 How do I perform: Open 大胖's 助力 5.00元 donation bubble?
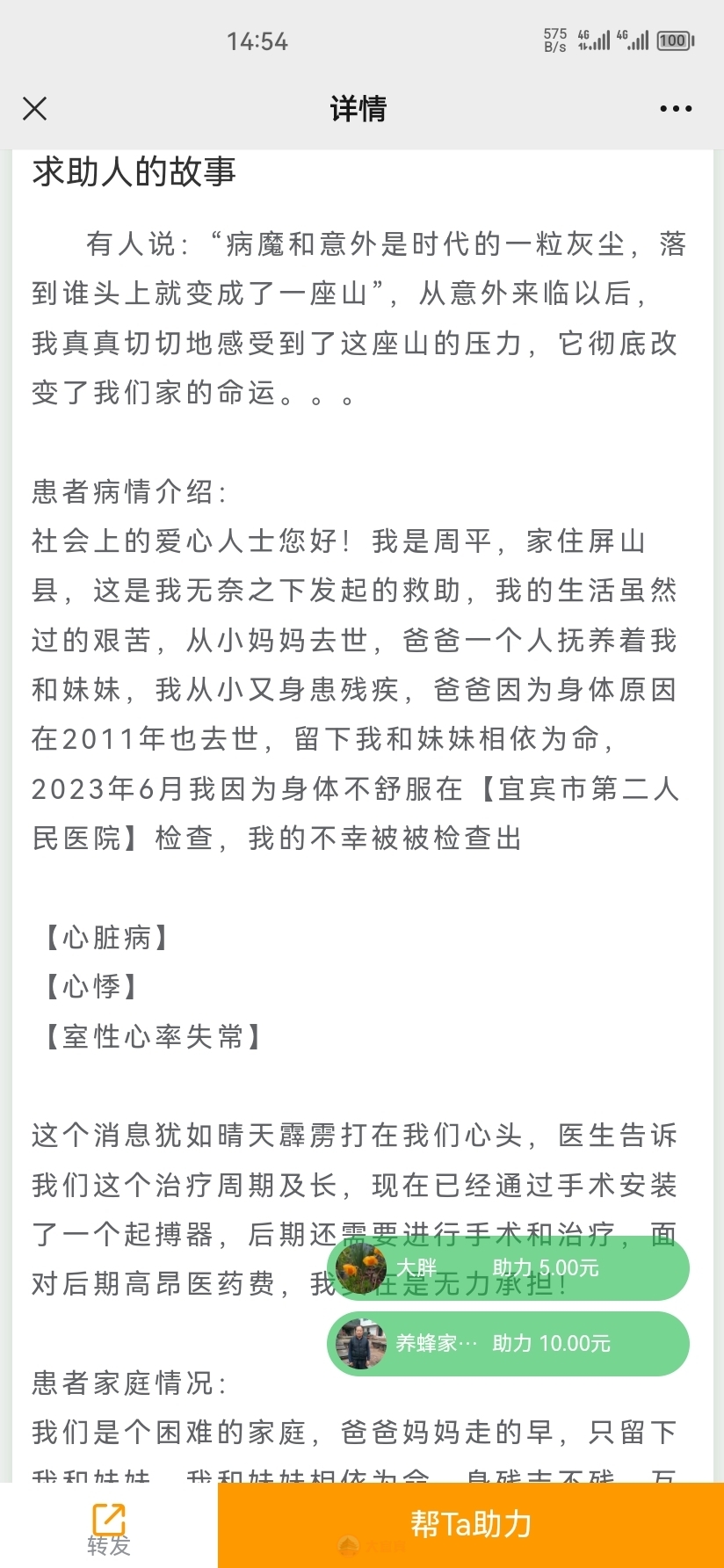pyautogui.click(x=508, y=1268)
